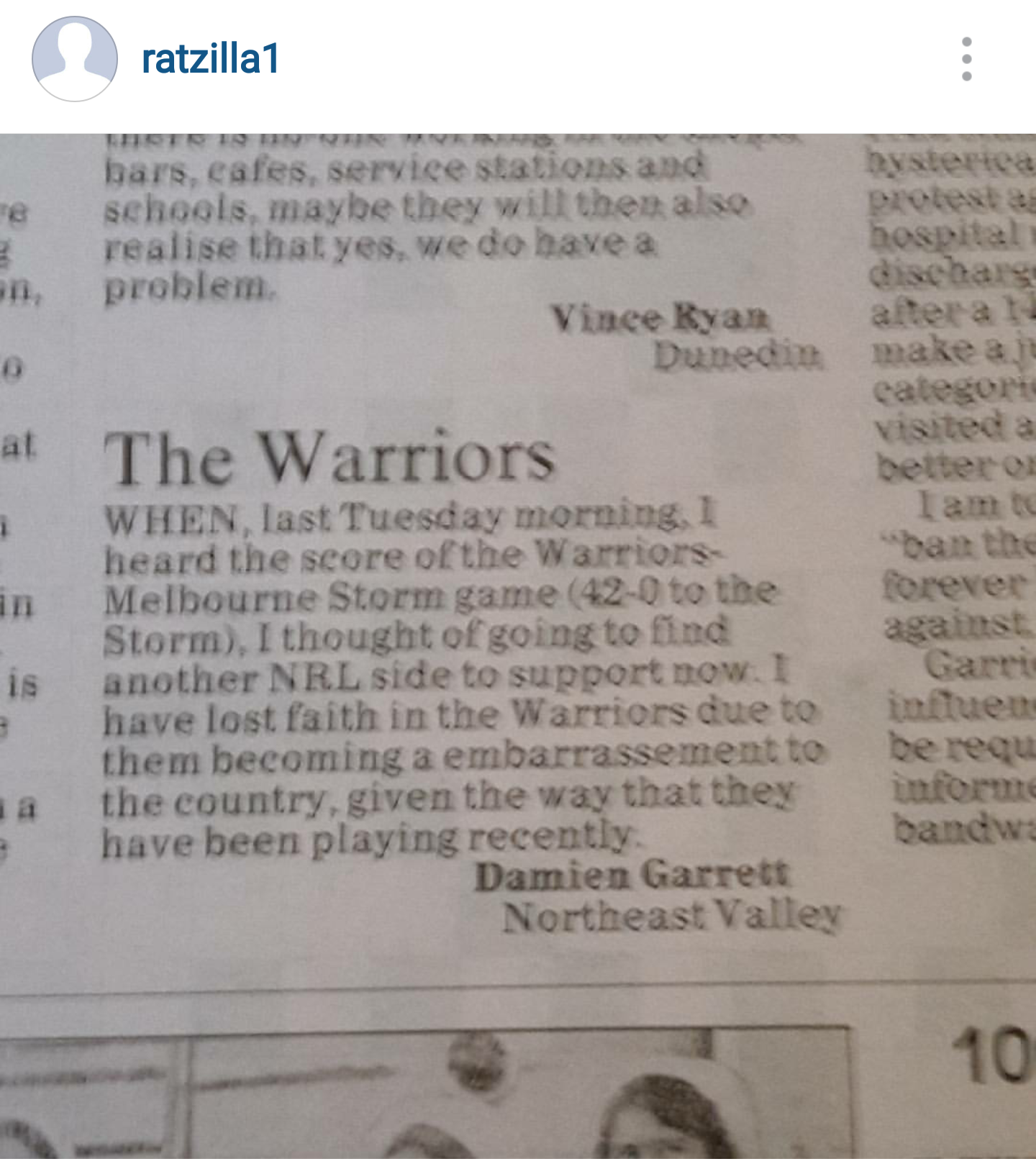This screenshot has width=1036, height=1169.
Task: Open the post's overflow menu
Action: 966,59
